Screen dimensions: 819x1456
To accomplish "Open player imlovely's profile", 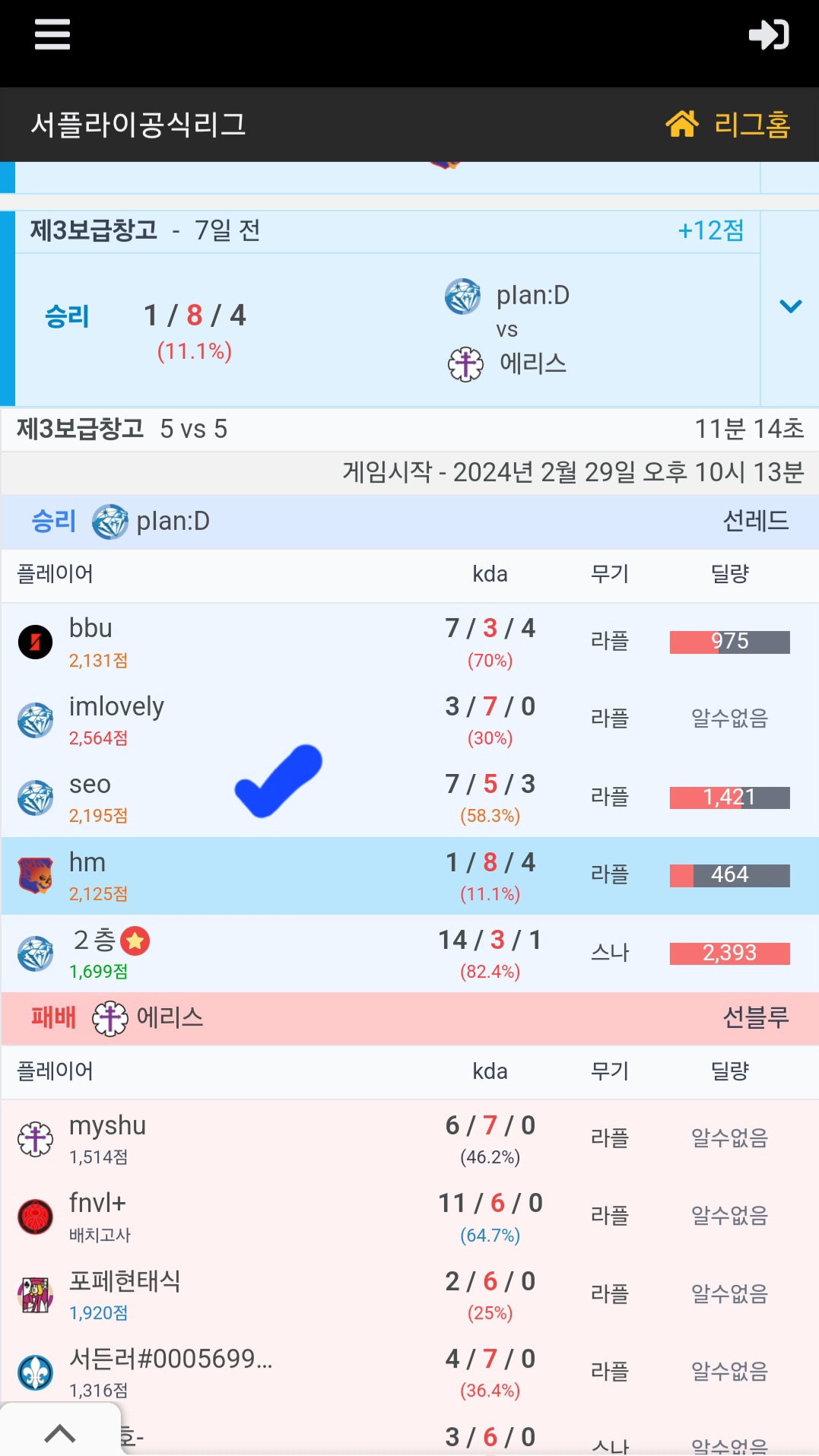I will coord(116,707).
